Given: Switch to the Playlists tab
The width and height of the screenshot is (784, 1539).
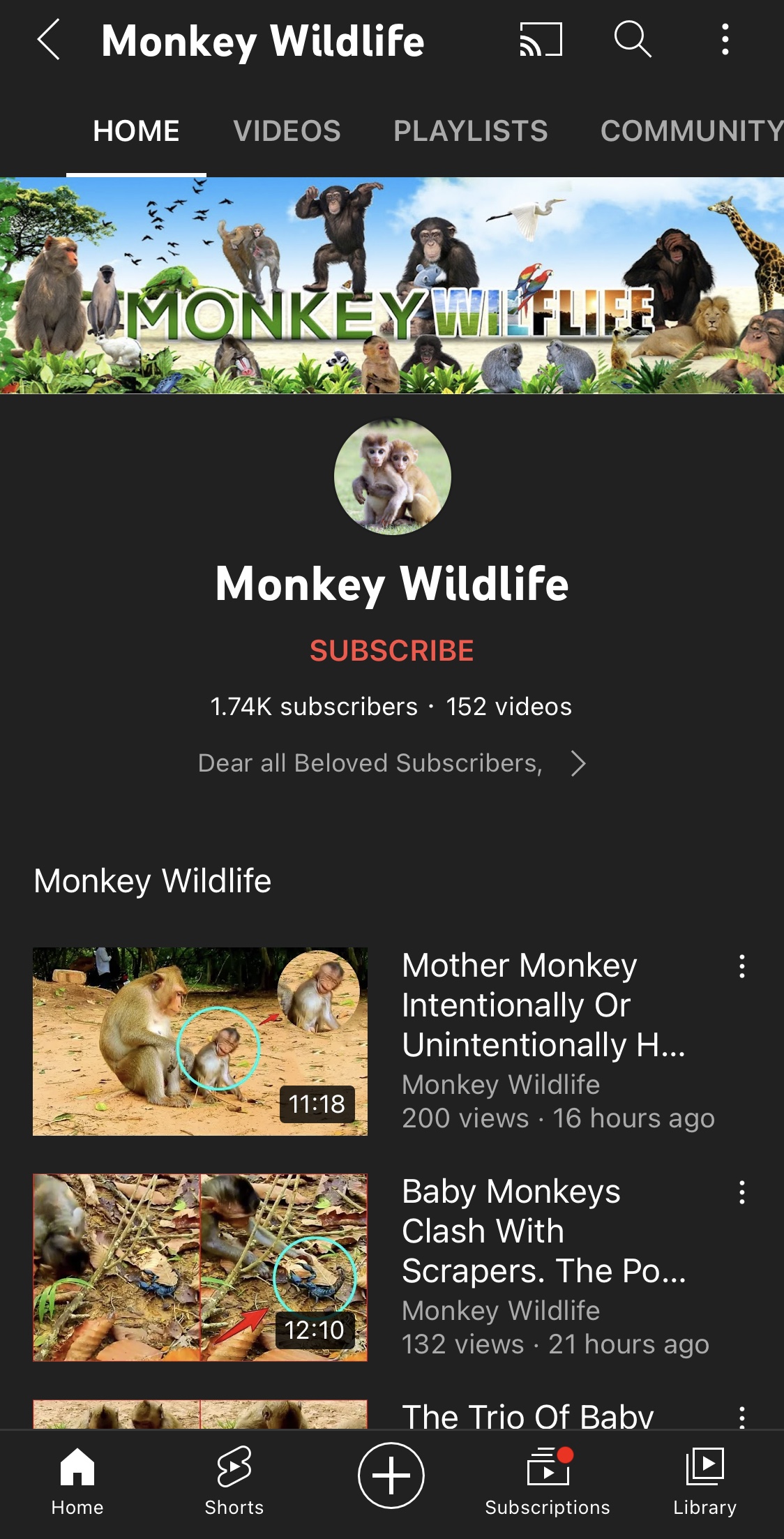Looking at the screenshot, I should coord(470,131).
